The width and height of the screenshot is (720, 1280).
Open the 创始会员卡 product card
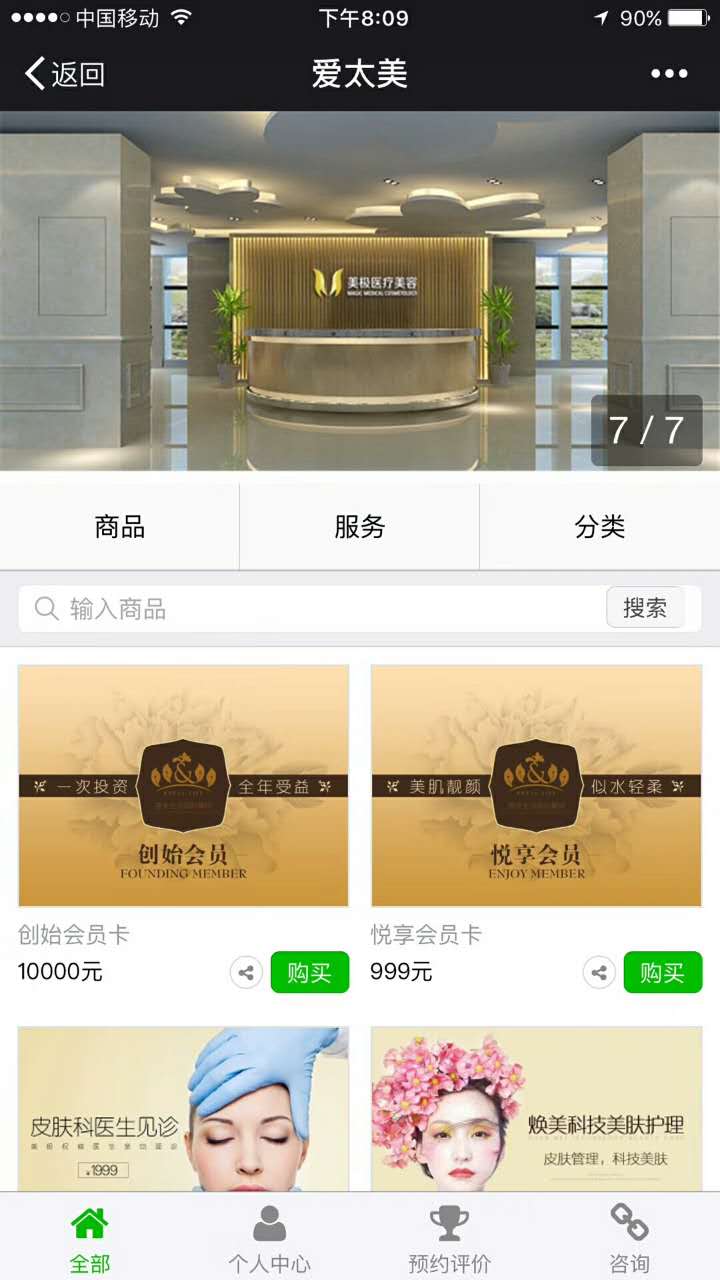point(183,786)
